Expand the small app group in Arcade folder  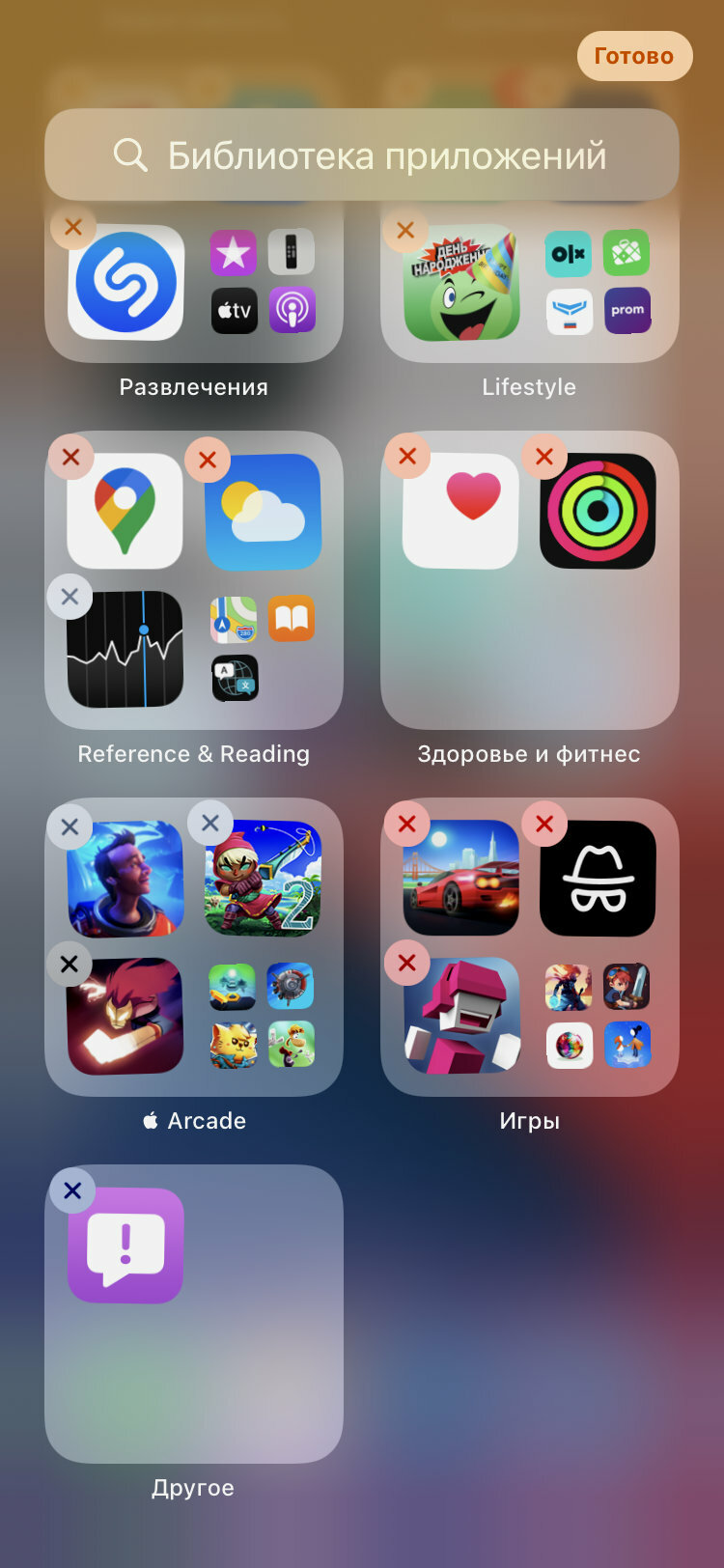tap(263, 1015)
